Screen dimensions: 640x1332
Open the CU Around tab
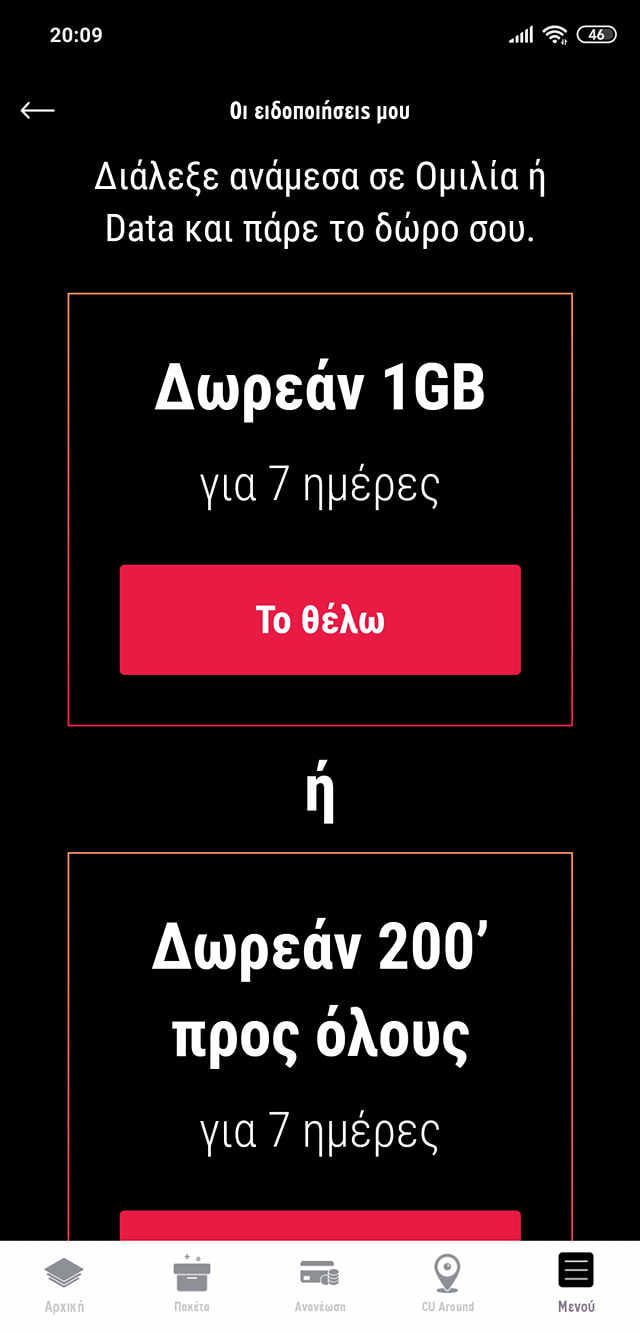pyautogui.click(x=447, y=1285)
